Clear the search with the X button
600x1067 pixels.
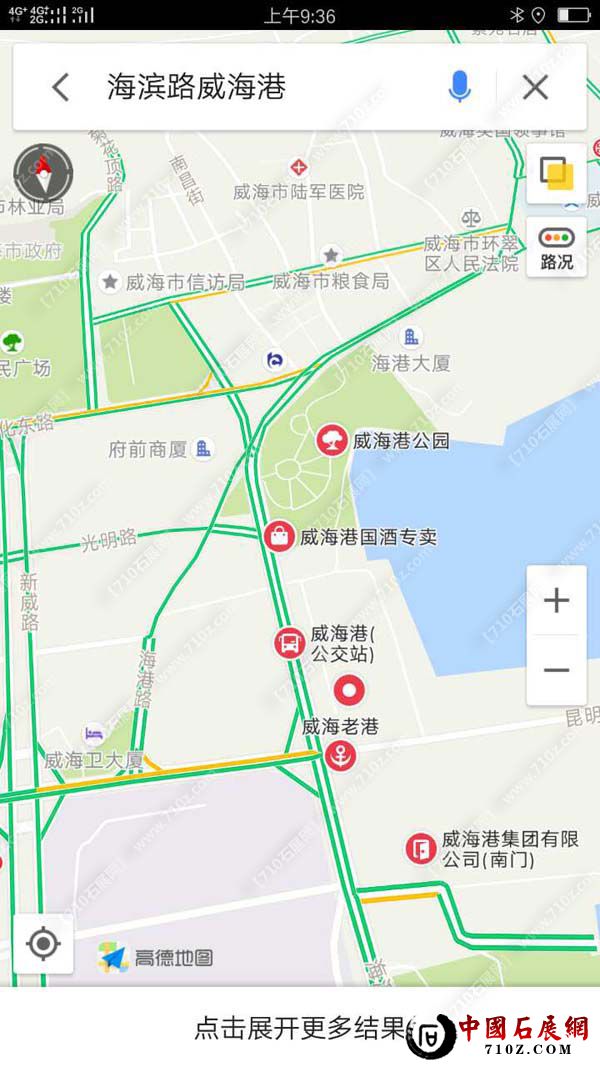[535, 88]
